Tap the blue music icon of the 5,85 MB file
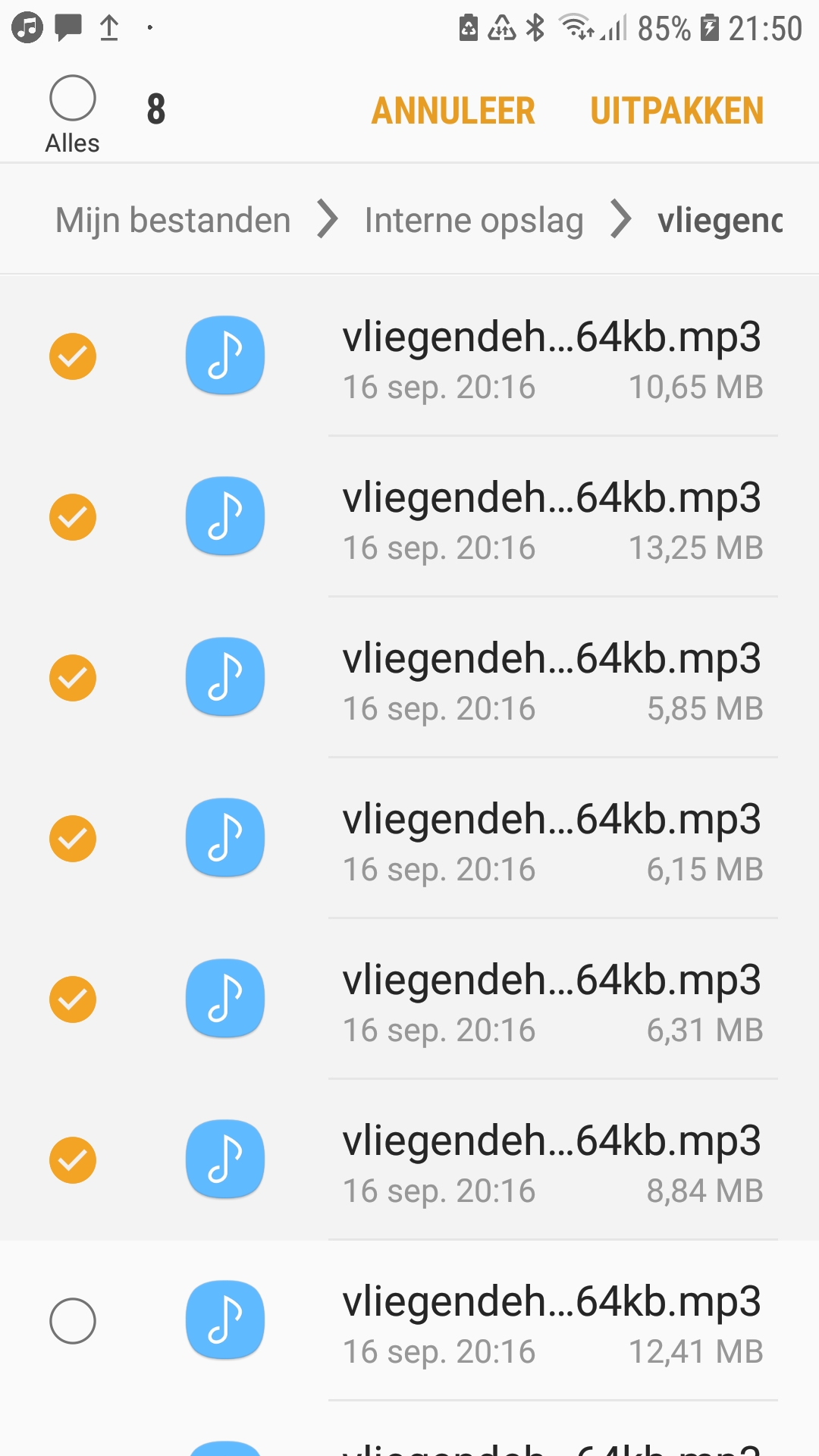Image resolution: width=819 pixels, height=1456 pixels. (224, 676)
